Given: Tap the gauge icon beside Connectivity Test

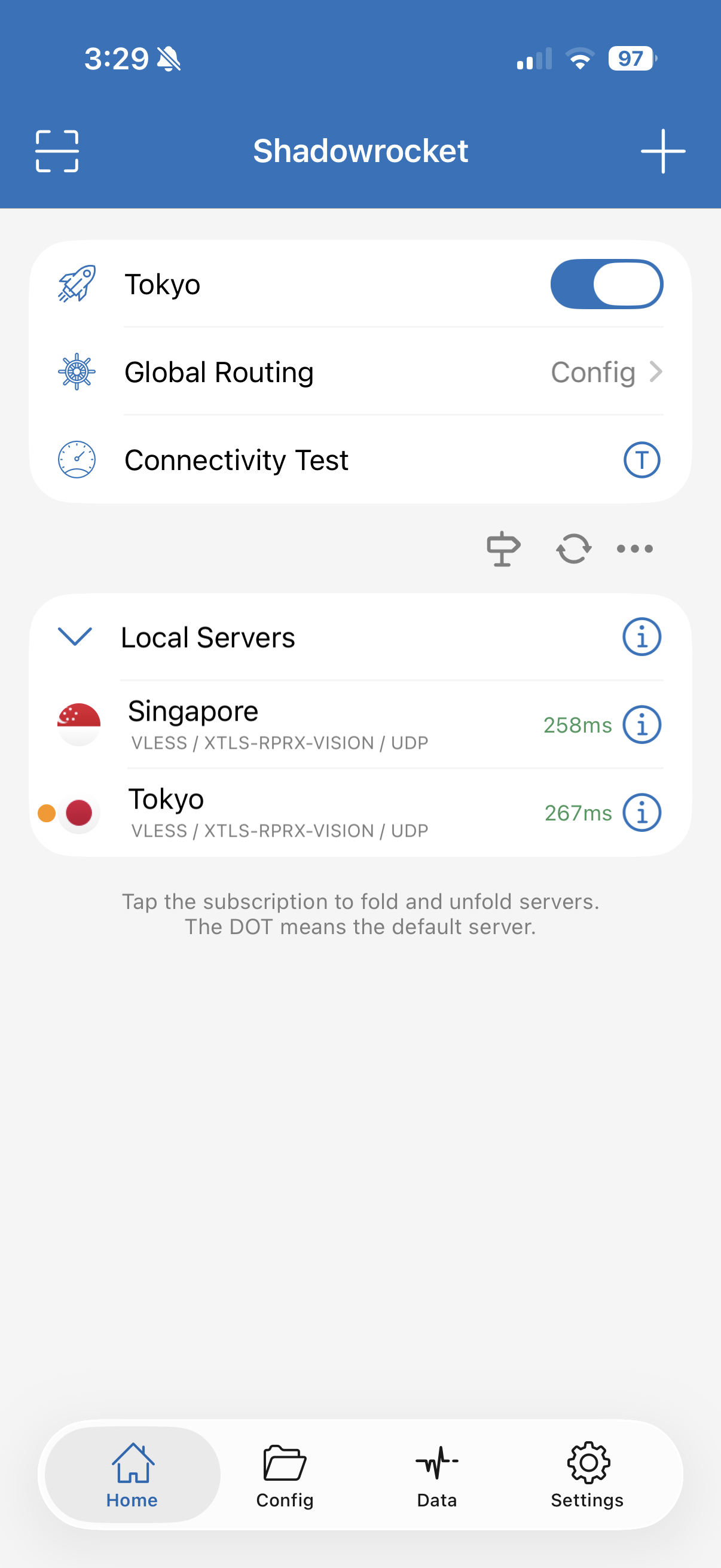Looking at the screenshot, I should coord(77,459).
